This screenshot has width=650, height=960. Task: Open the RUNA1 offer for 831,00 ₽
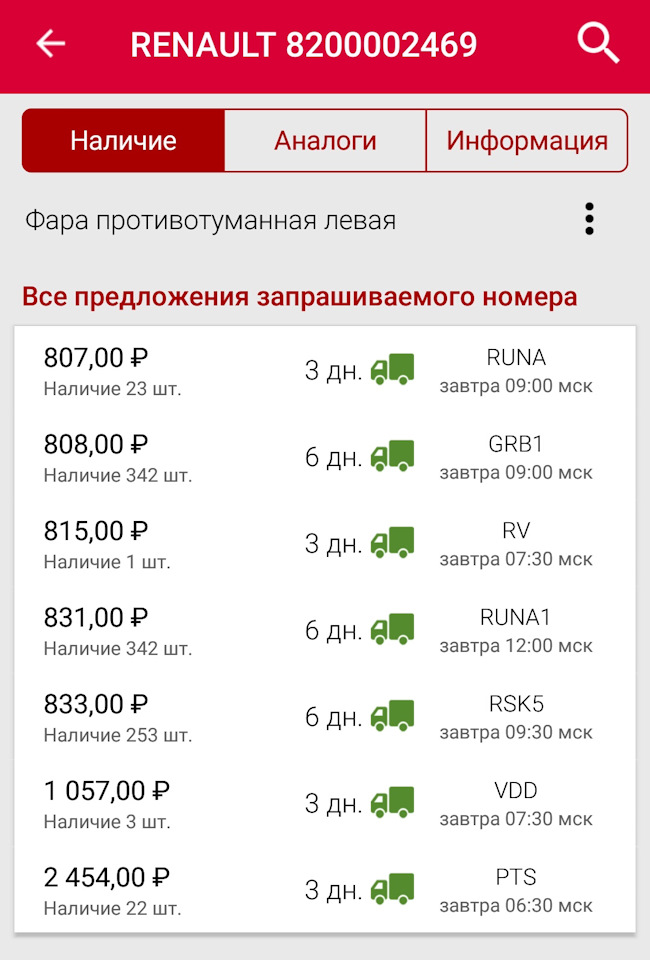coord(325,631)
